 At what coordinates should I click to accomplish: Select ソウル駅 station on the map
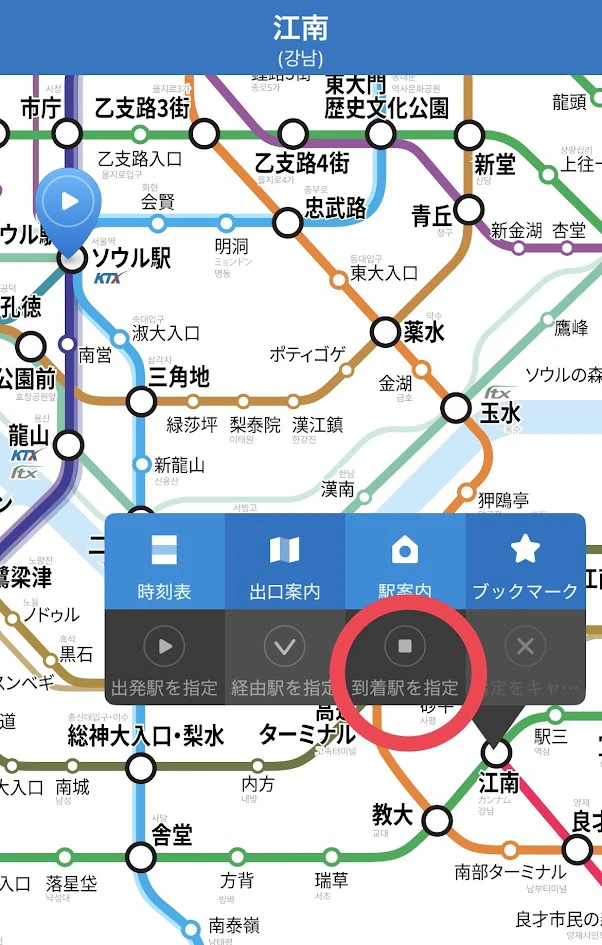(72, 259)
